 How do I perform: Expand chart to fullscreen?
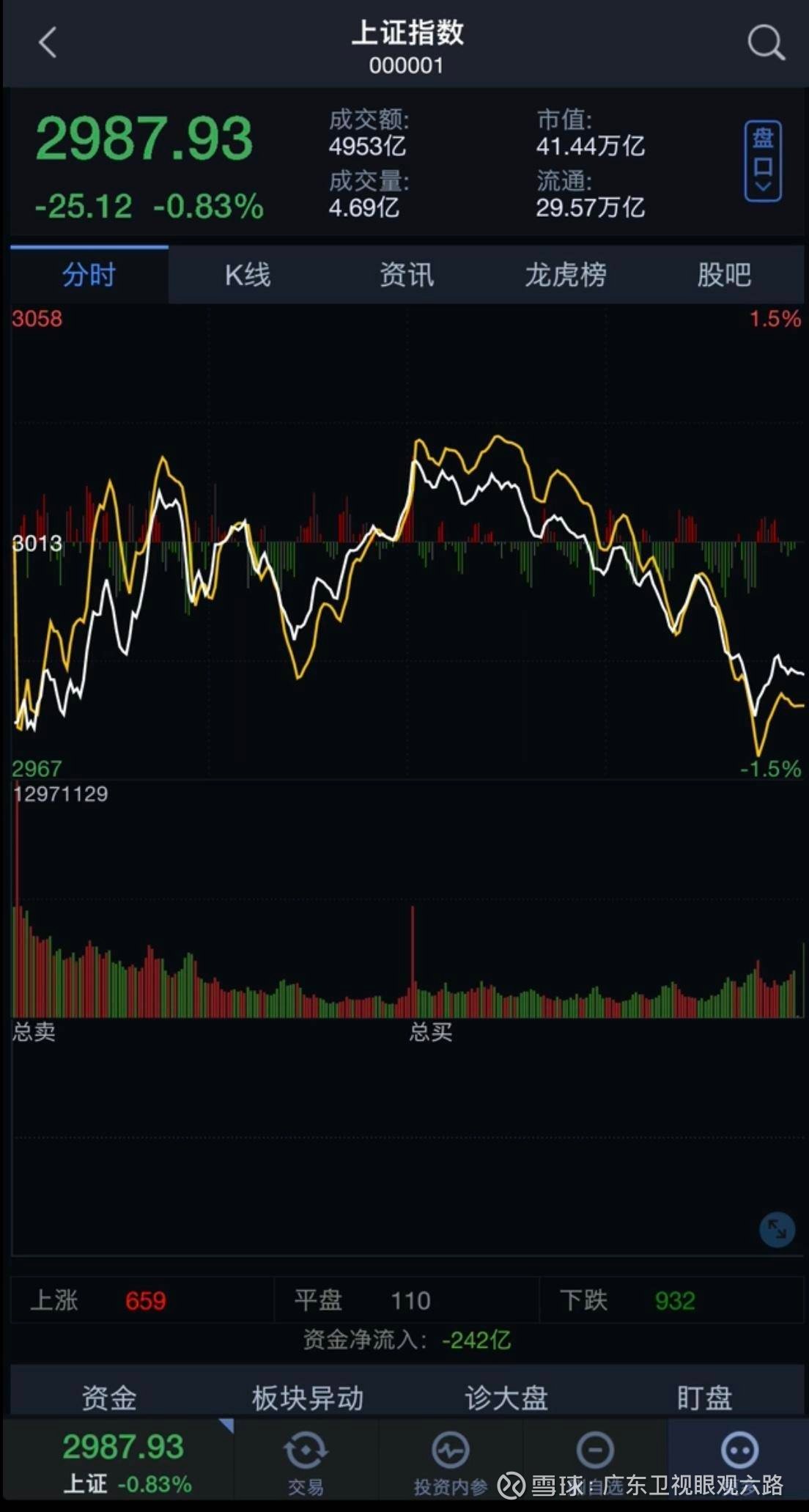coord(777,1229)
